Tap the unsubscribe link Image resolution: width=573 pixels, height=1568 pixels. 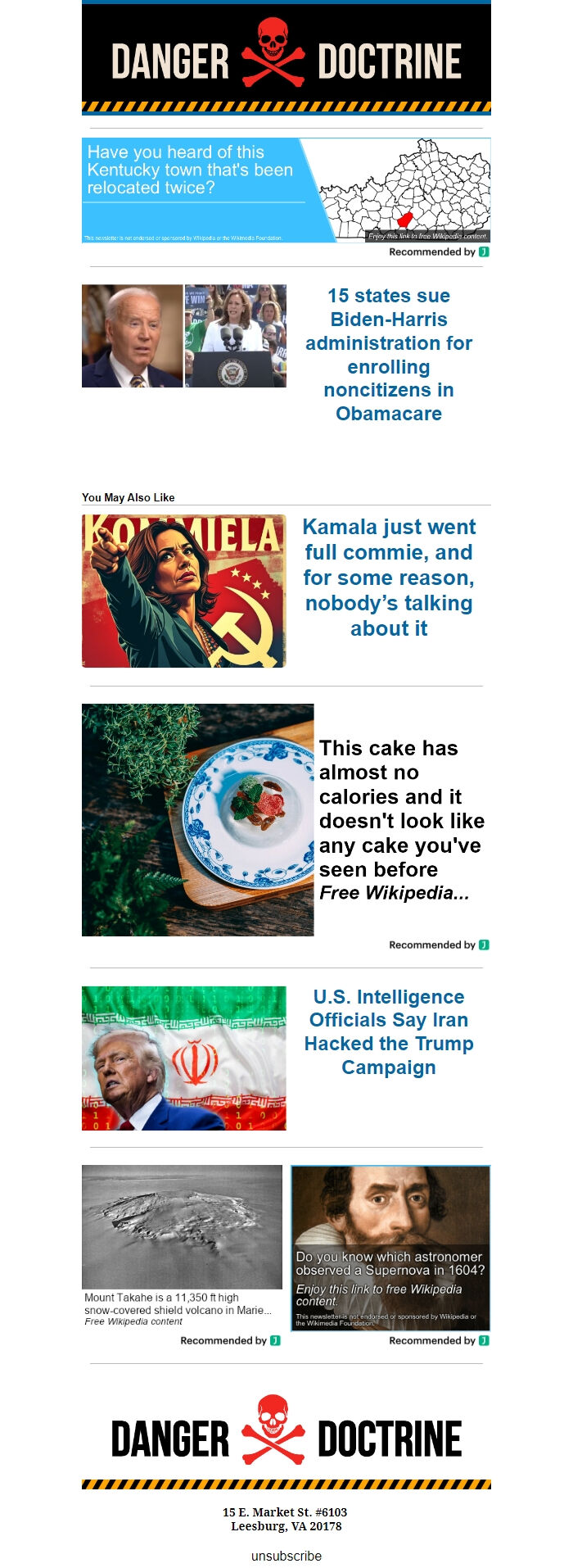point(286,1555)
